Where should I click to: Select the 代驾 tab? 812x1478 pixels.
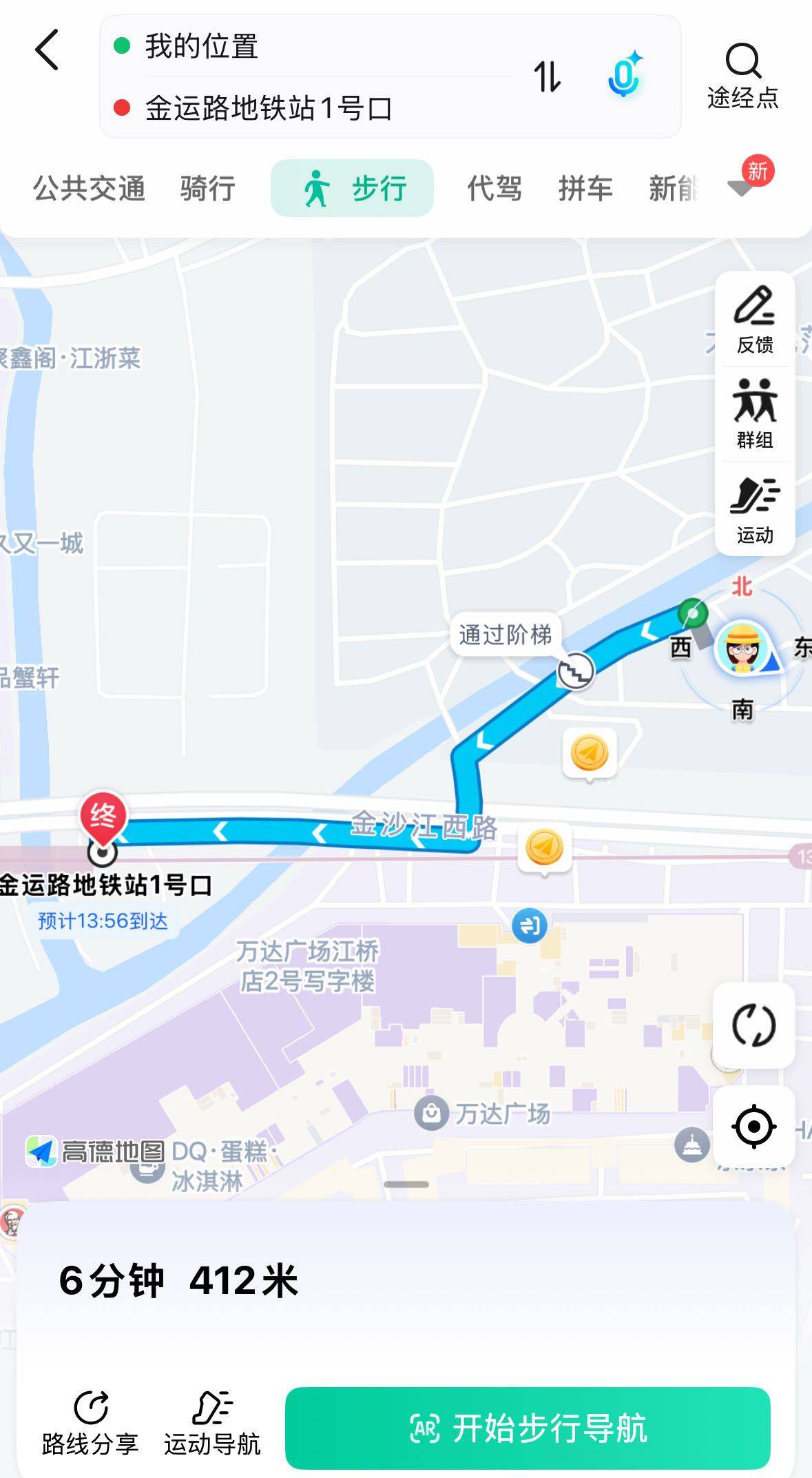[495, 188]
